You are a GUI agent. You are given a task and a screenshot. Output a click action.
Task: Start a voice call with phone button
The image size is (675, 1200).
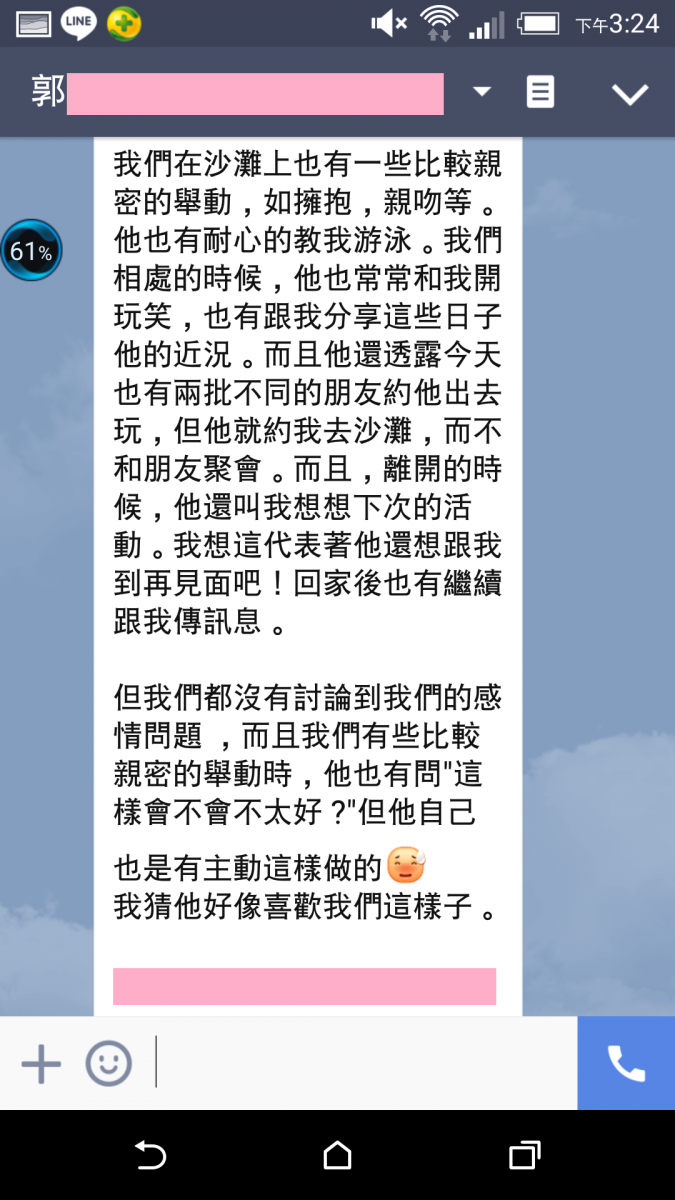point(626,1064)
